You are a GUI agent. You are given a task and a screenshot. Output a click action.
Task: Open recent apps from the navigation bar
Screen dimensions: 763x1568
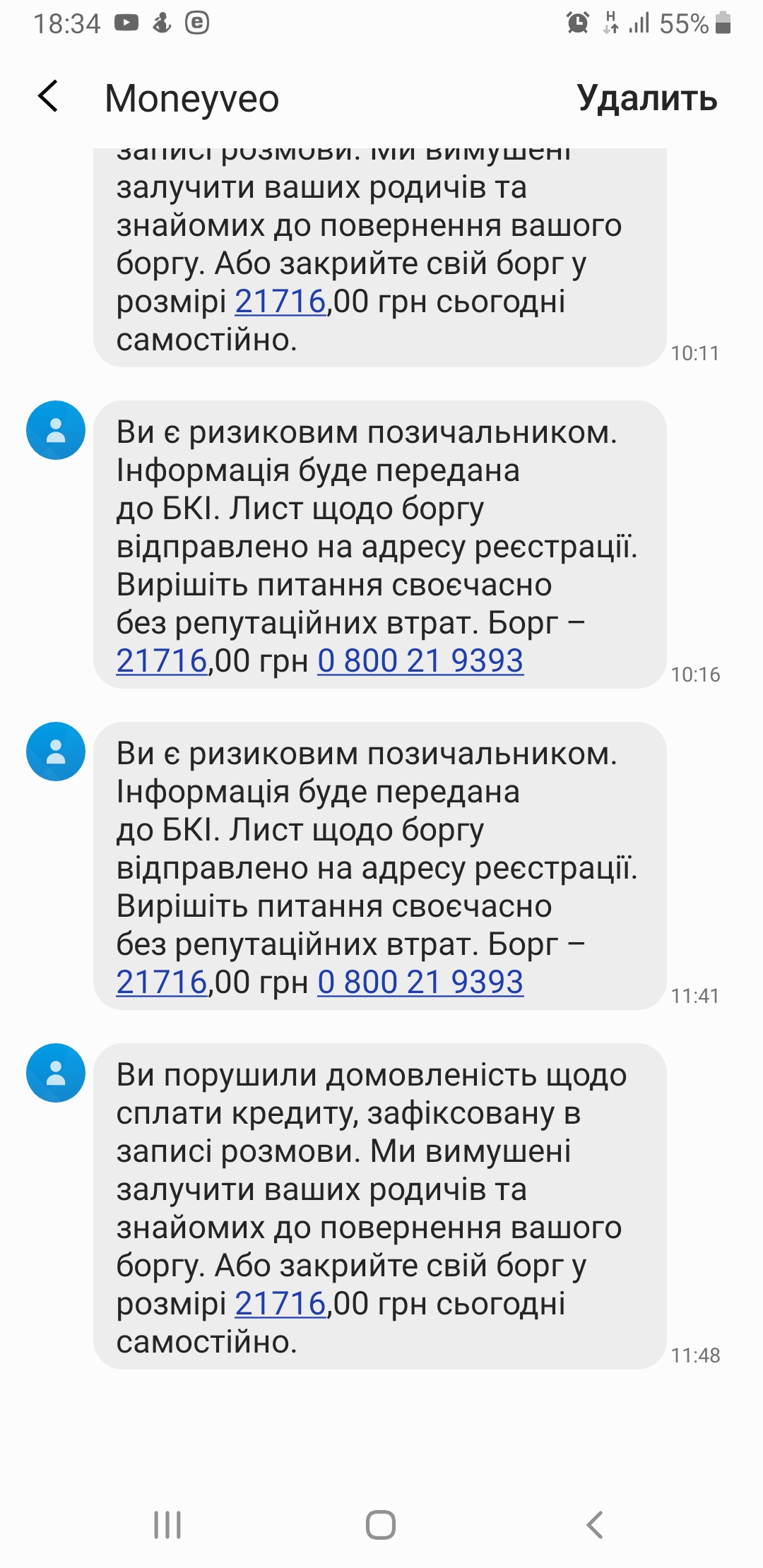(x=168, y=1525)
